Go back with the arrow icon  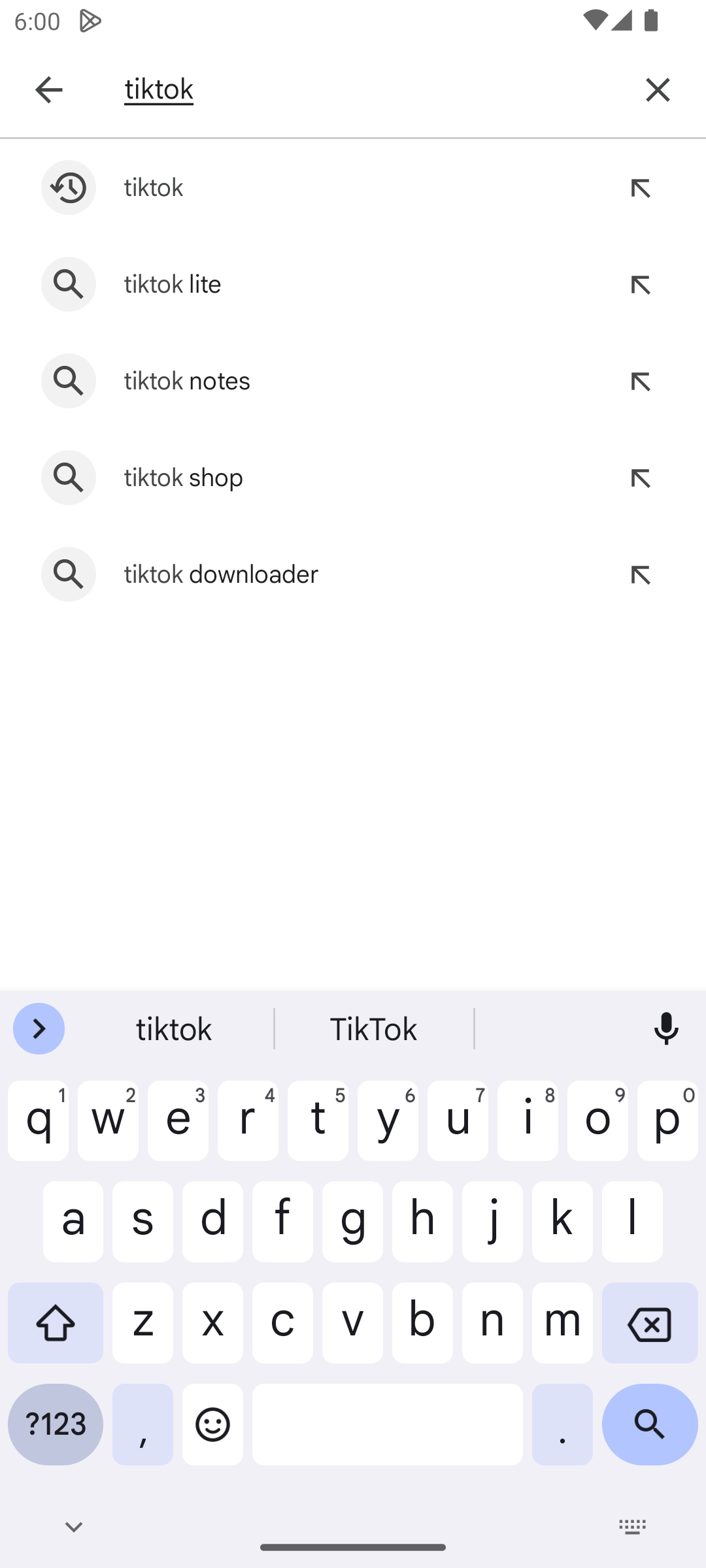tap(49, 90)
